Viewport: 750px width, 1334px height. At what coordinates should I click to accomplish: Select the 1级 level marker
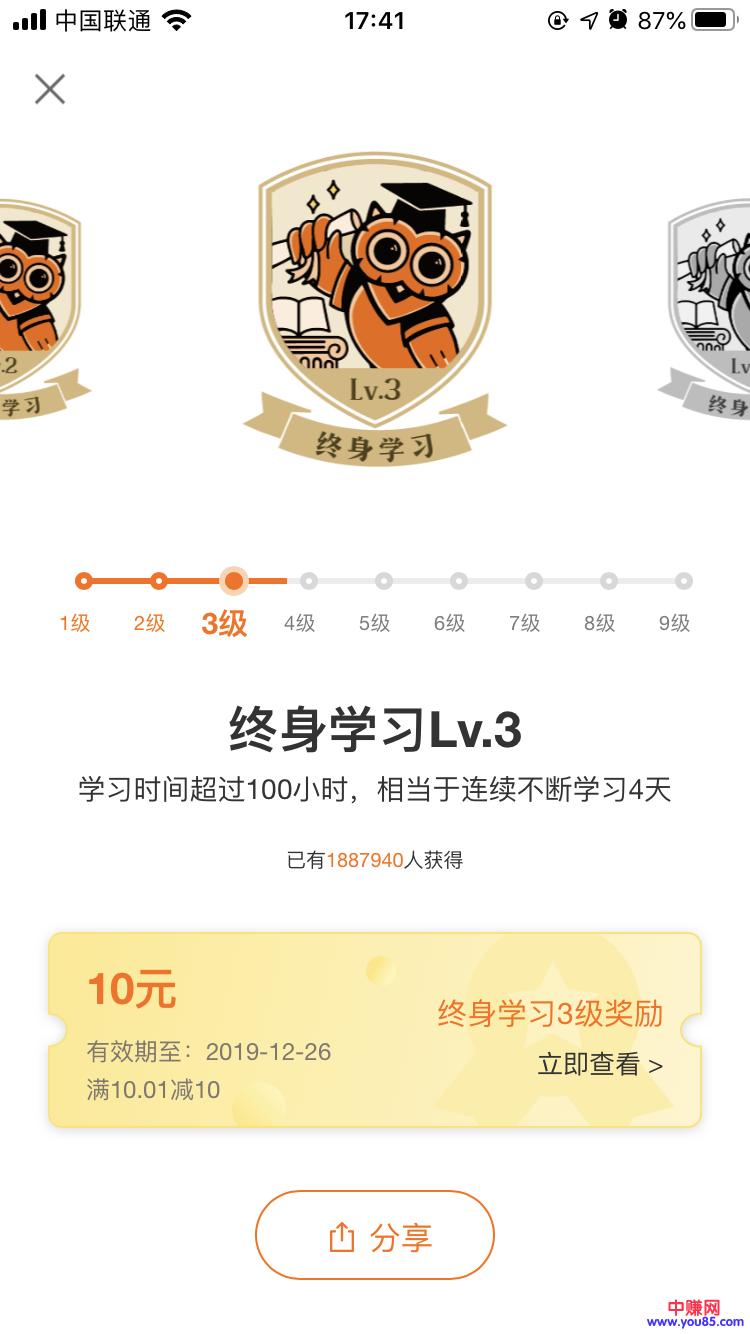[84, 581]
